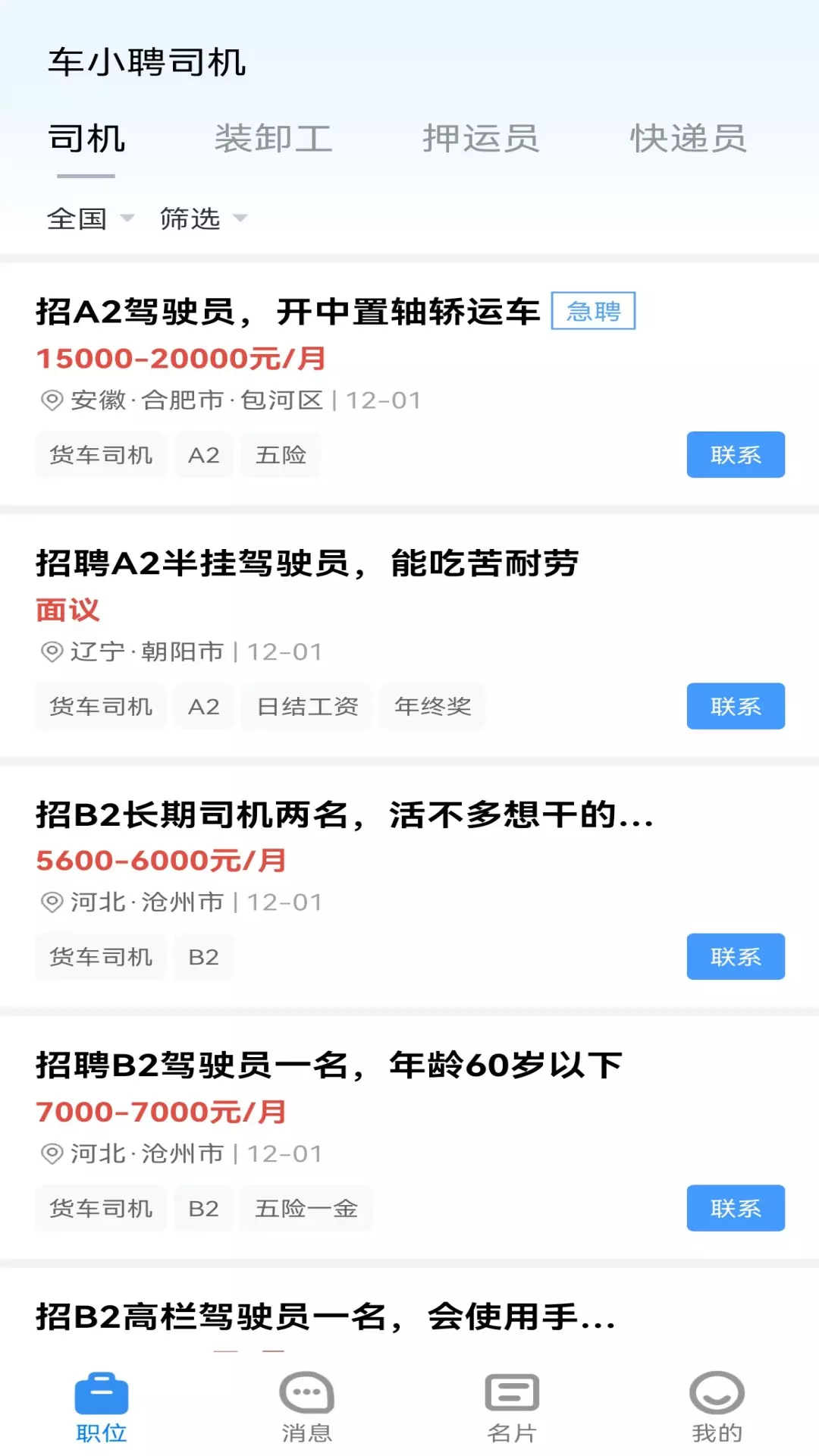819x1456 pixels.
Task: Open the 筛选 filter dropdown
Action: pos(203,219)
